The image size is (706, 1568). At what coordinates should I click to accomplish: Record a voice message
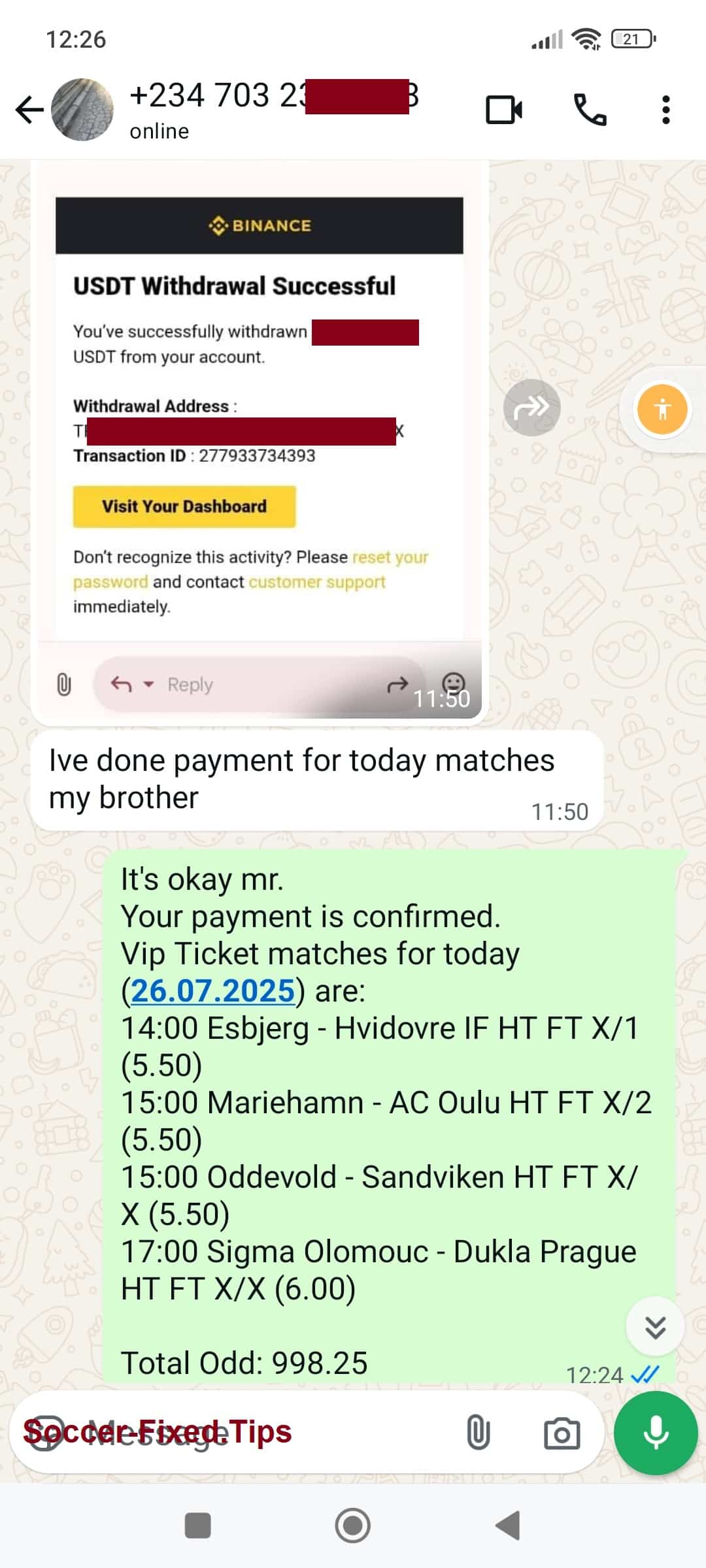click(x=656, y=1433)
